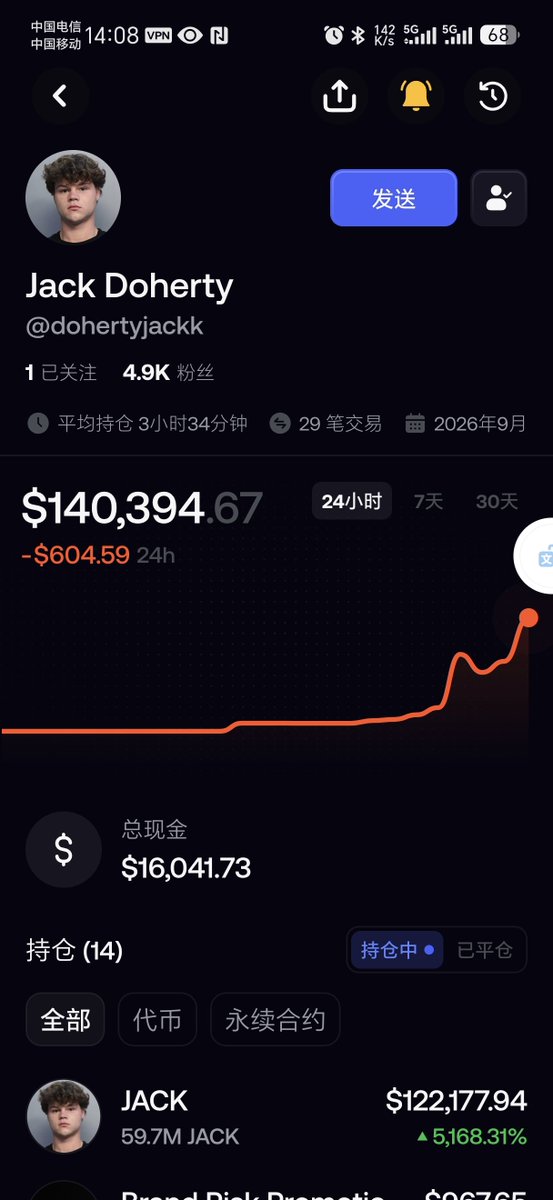This screenshot has height=1200, width=553.
Task: Open the JACK token holding
Action: (276, 1116)
